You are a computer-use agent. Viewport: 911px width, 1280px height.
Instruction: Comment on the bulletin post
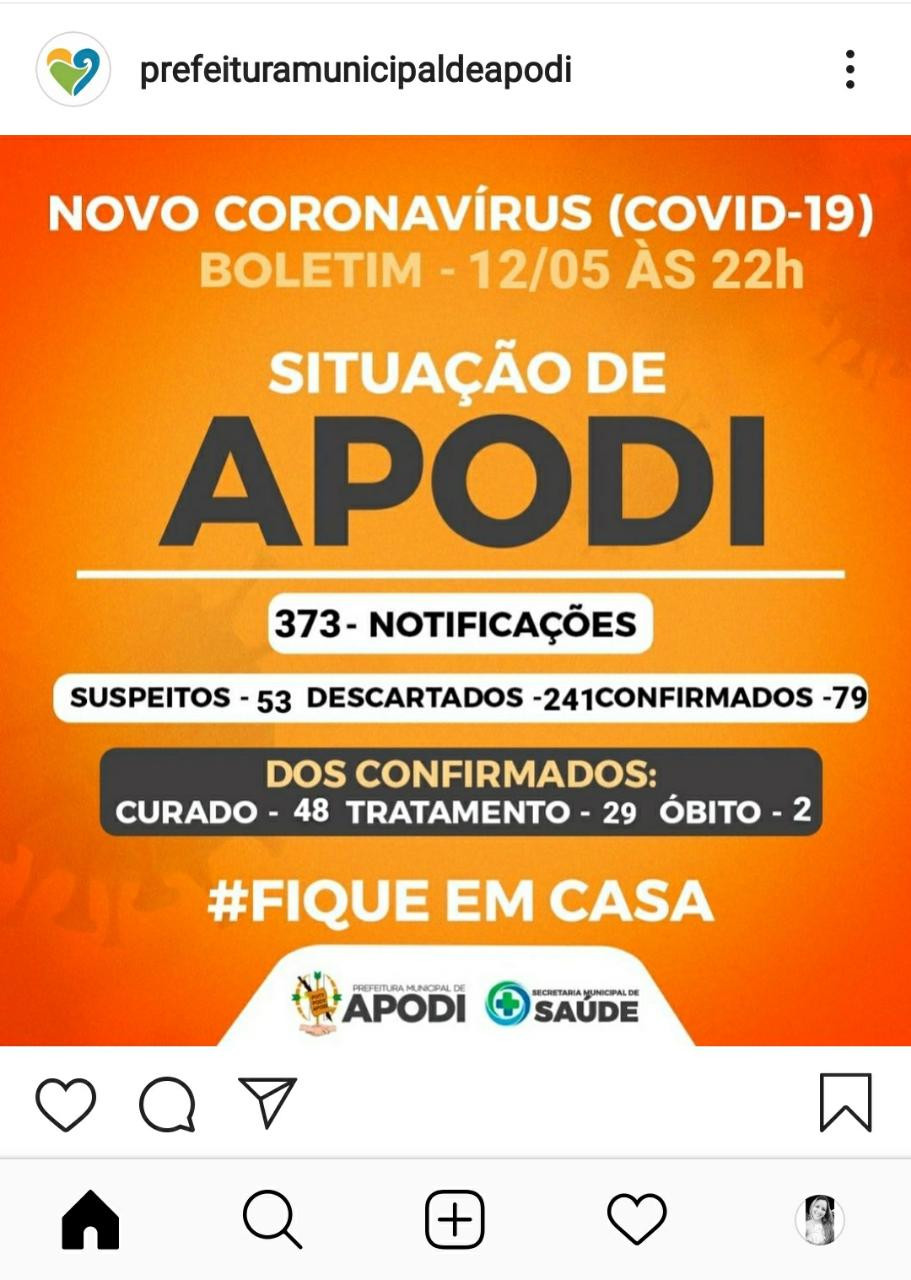[x=167, y=1104]
